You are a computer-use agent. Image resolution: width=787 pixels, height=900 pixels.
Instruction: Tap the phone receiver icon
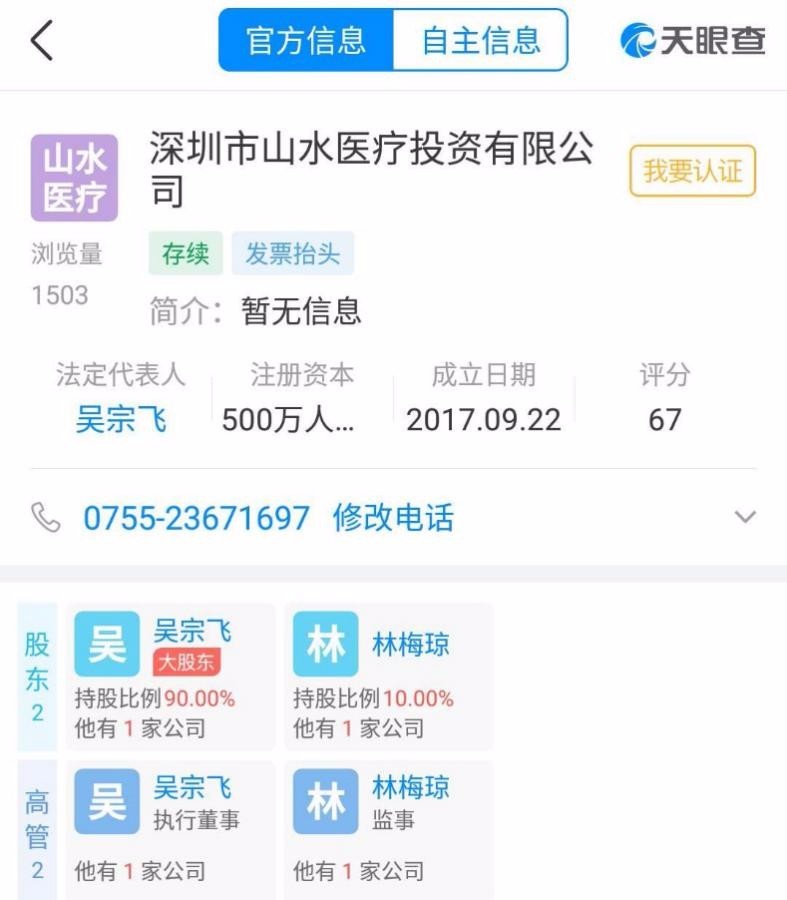[38, 518]
